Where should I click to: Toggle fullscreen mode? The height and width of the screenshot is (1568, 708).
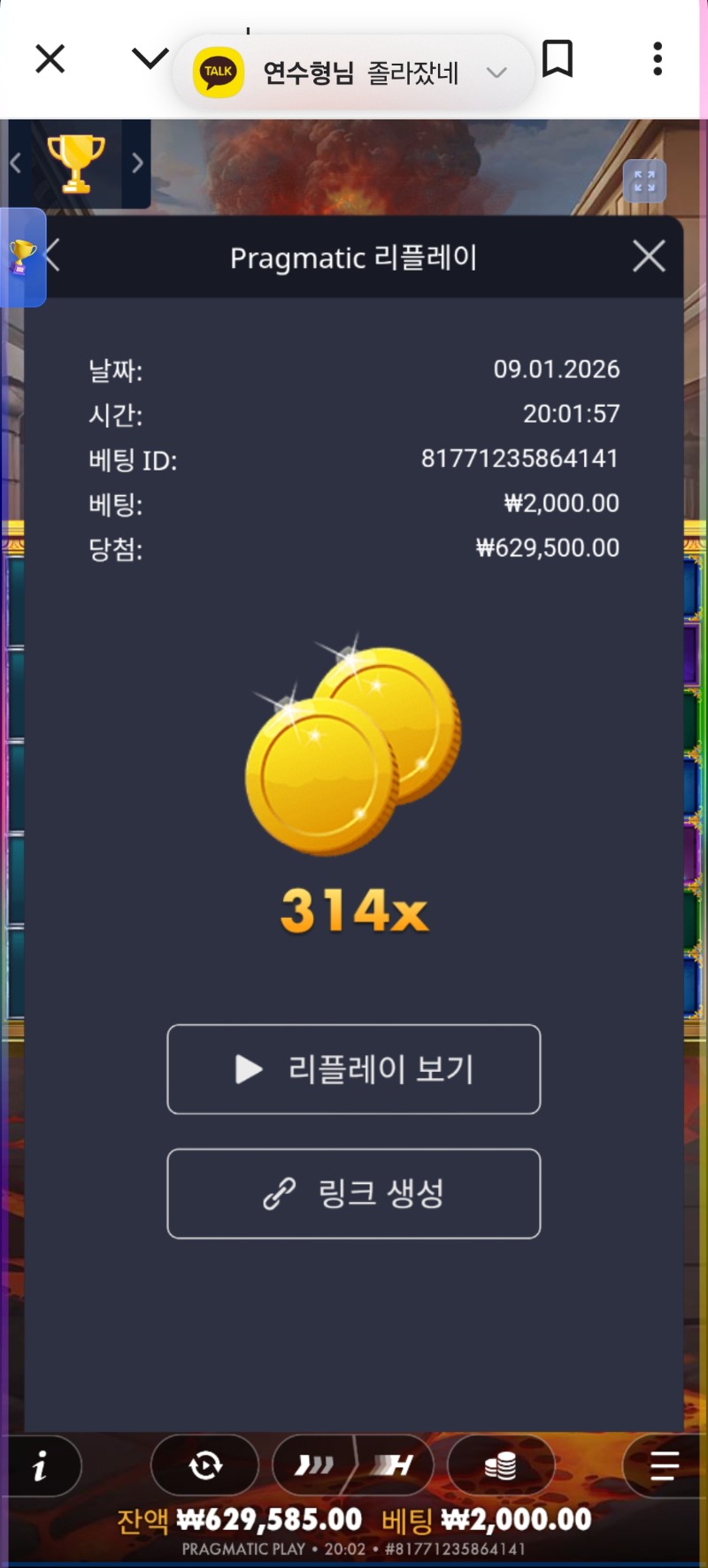(644, 181)
